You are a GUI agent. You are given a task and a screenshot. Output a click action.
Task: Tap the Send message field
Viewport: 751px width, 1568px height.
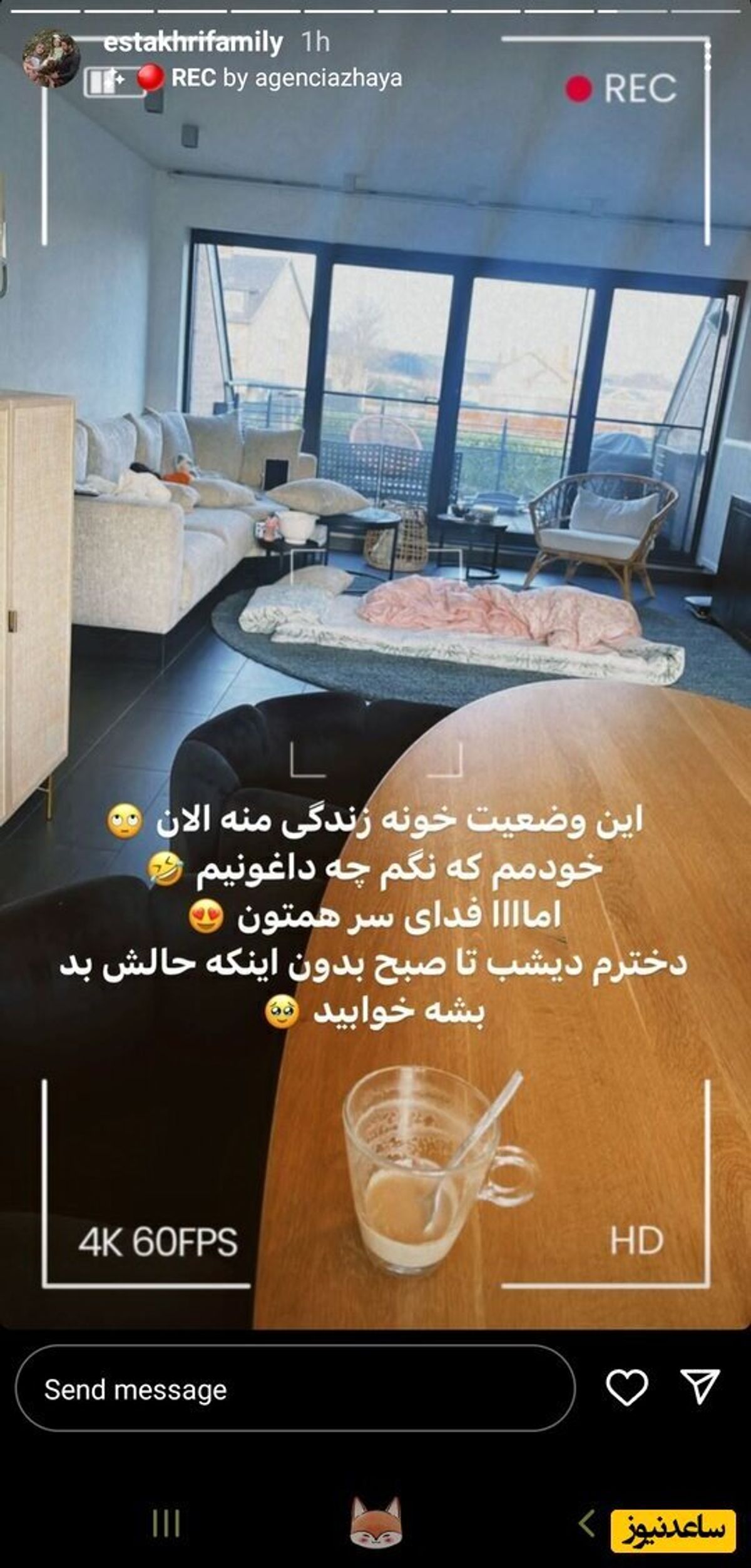click(x=294, y=1390)
